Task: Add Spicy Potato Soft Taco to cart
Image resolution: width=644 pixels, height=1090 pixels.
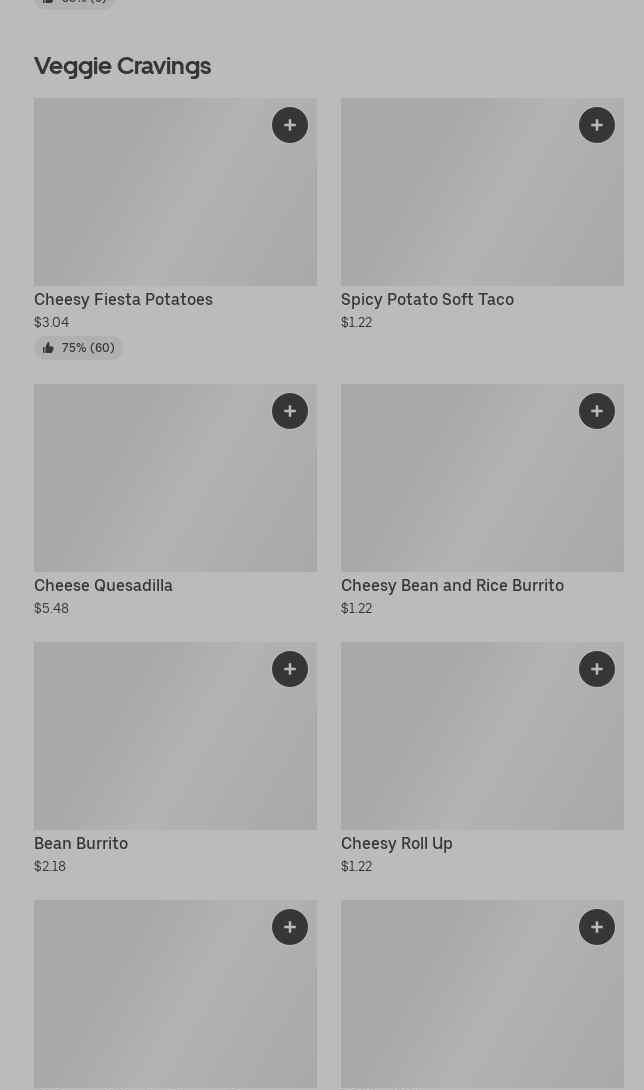Action: 597,125
